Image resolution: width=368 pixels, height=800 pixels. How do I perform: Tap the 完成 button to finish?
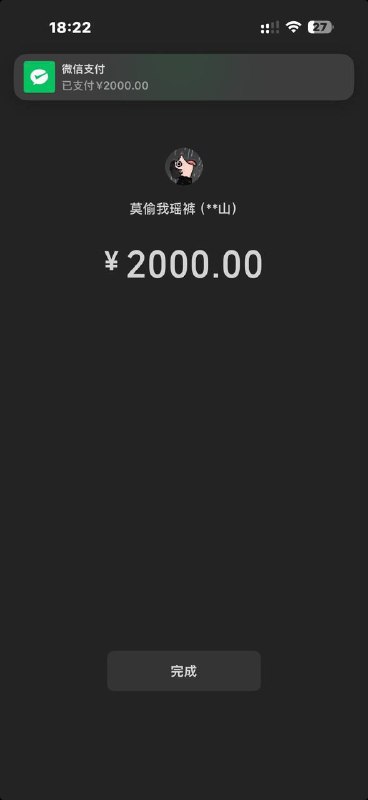tap(184, 670)
